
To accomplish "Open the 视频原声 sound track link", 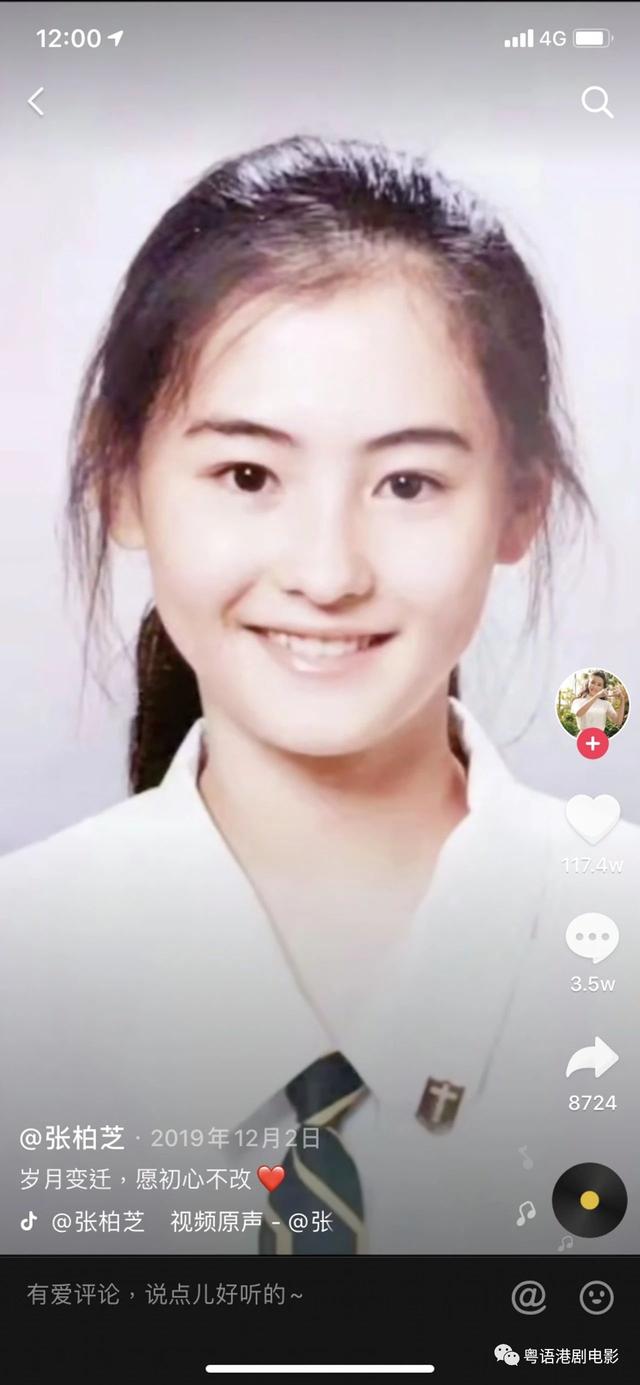I will 250,1222.
